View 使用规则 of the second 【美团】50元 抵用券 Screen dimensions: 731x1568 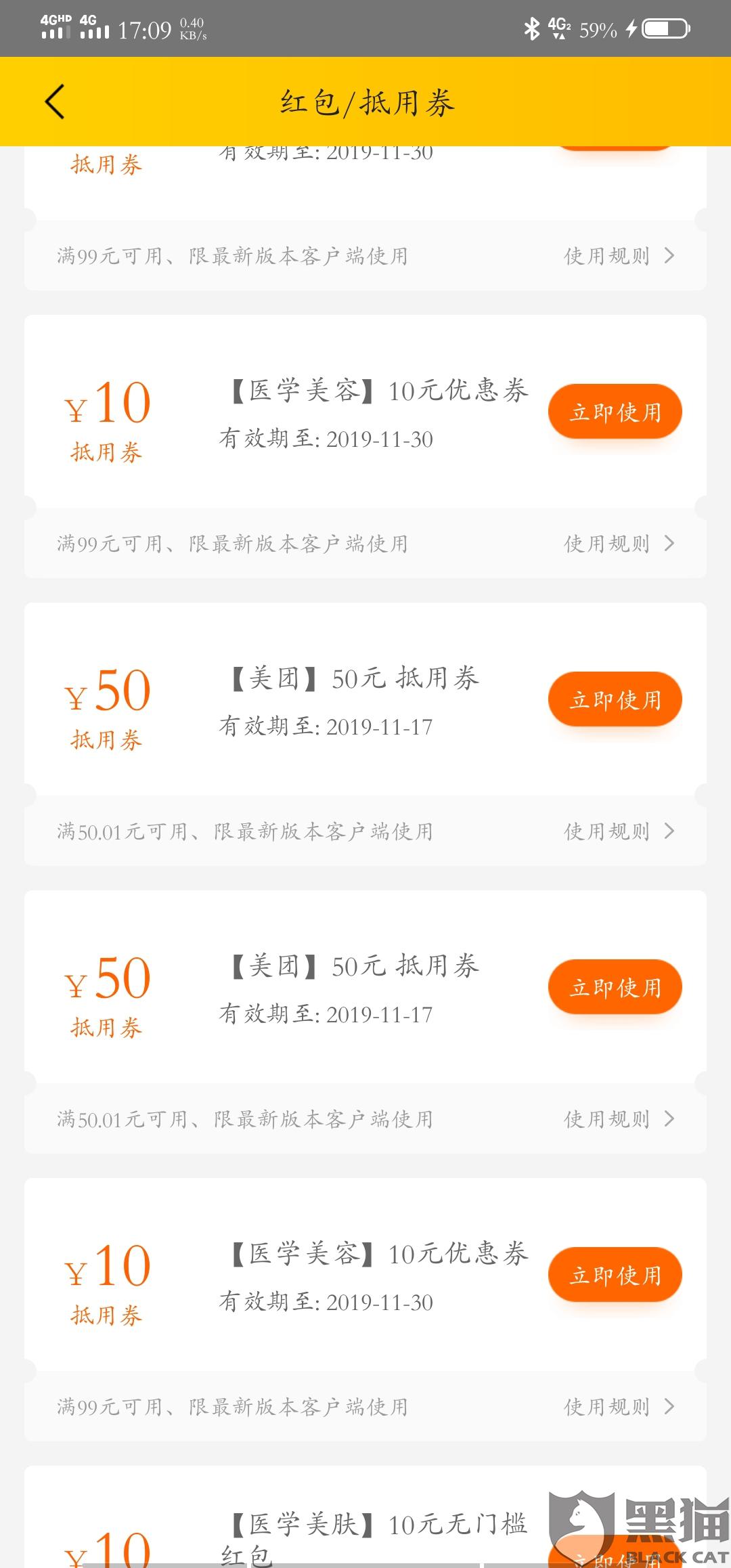tap(619, 1119)
